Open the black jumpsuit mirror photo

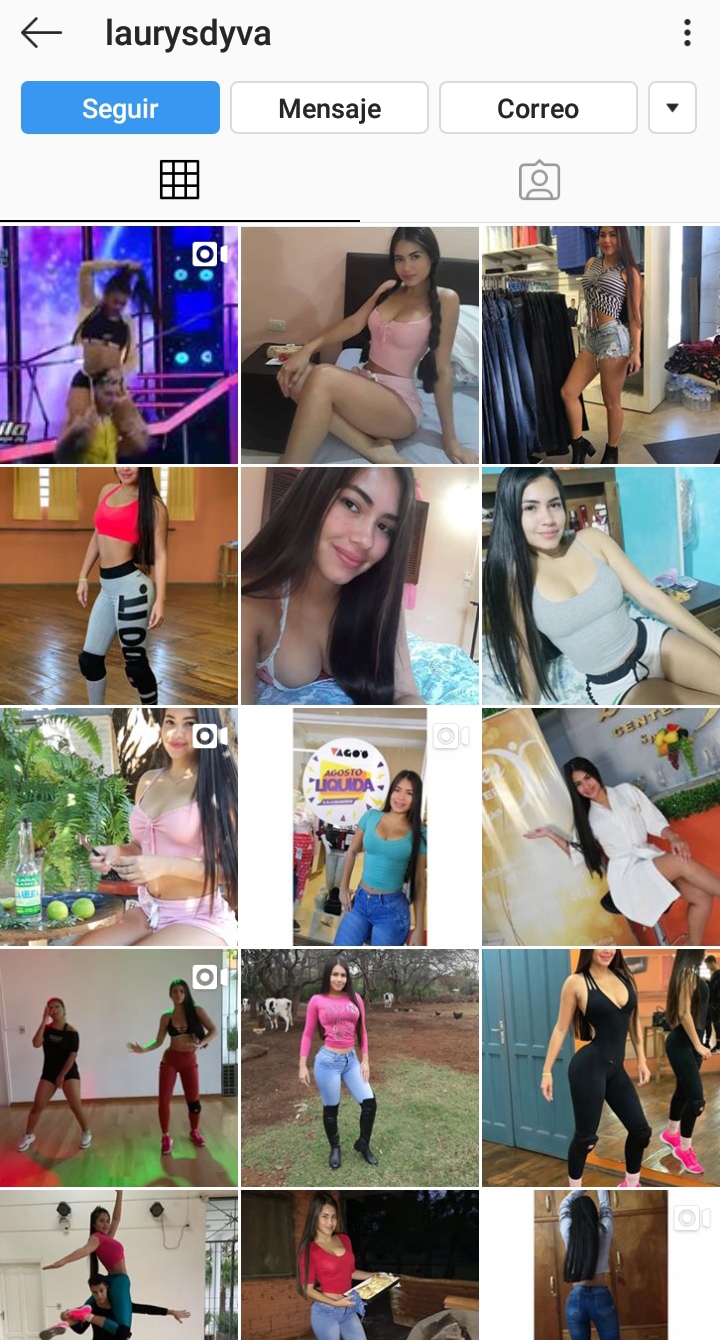(x=600, y=1068)
